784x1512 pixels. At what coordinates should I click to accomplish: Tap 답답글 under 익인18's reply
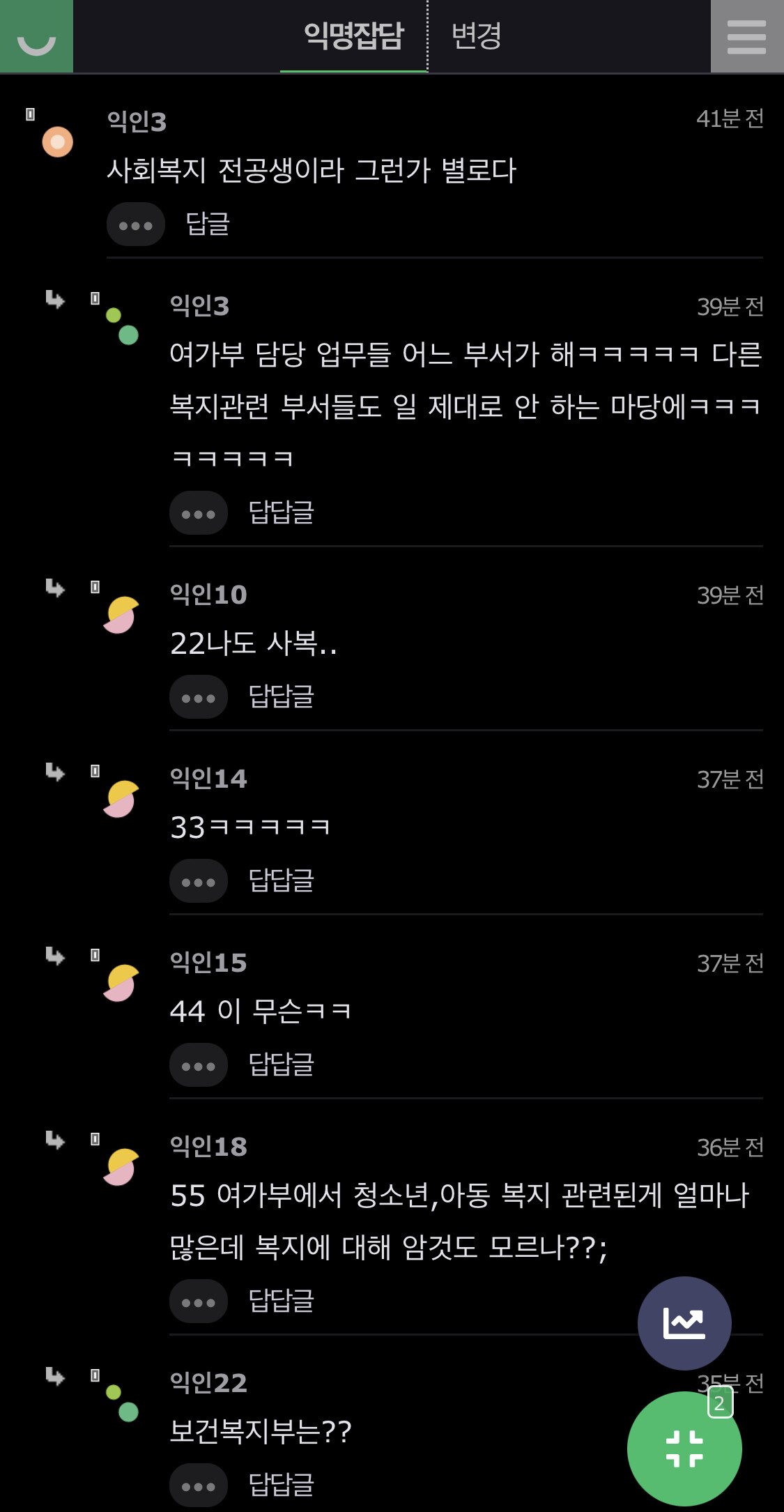pyautogui.click(x=282, y=1301)
